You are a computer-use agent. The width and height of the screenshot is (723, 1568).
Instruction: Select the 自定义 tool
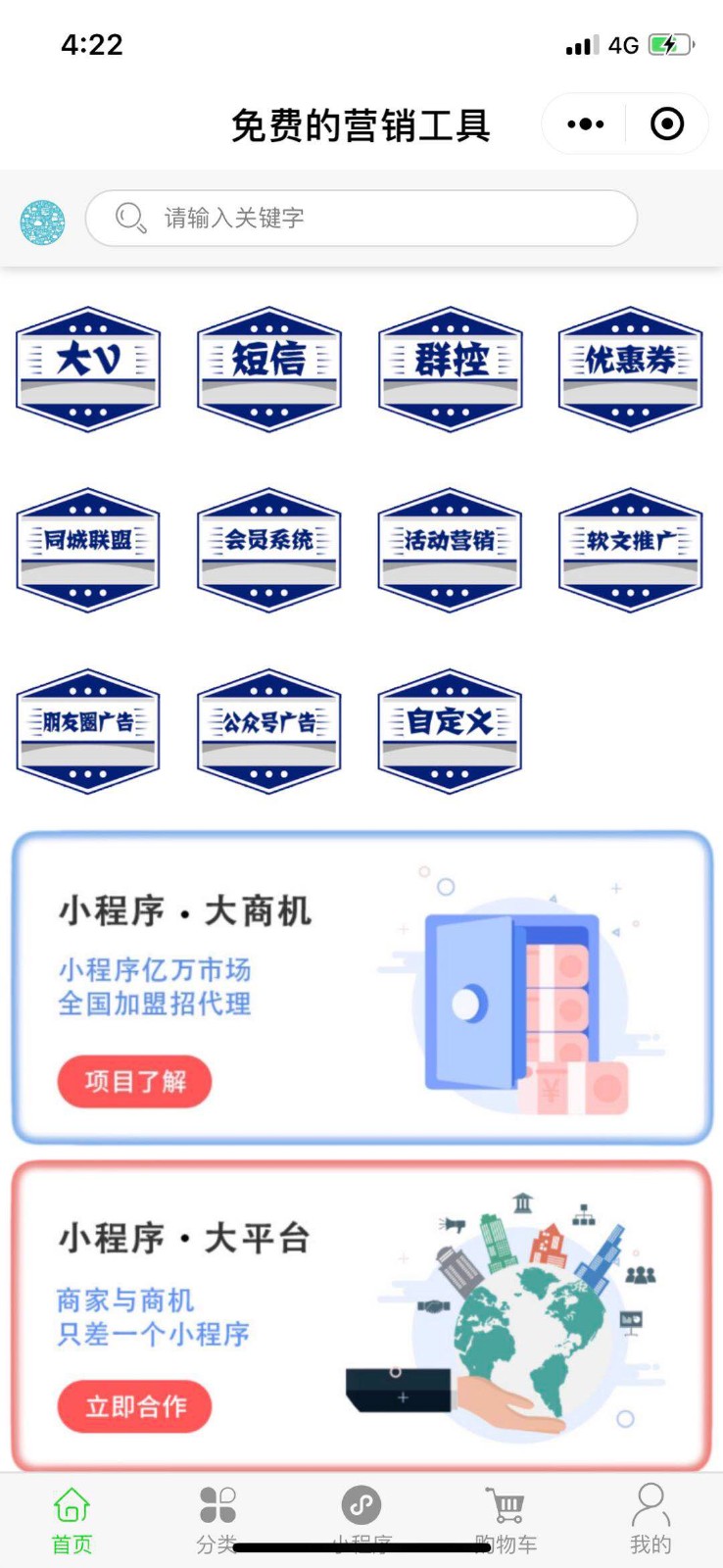pyautogui.click(x=450, y=731)
